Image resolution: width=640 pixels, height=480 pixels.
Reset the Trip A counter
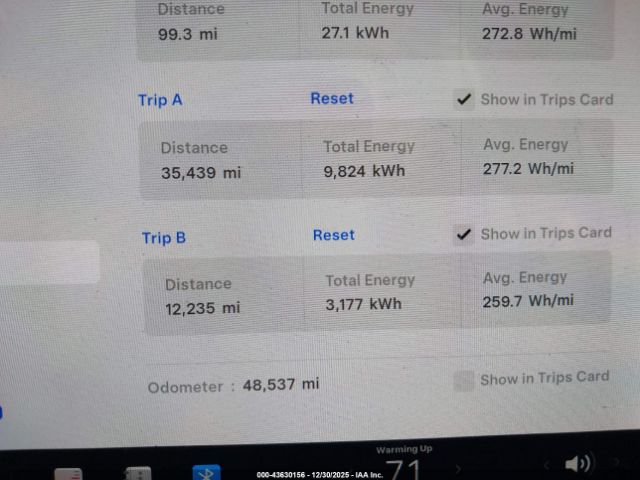[332, 98]
